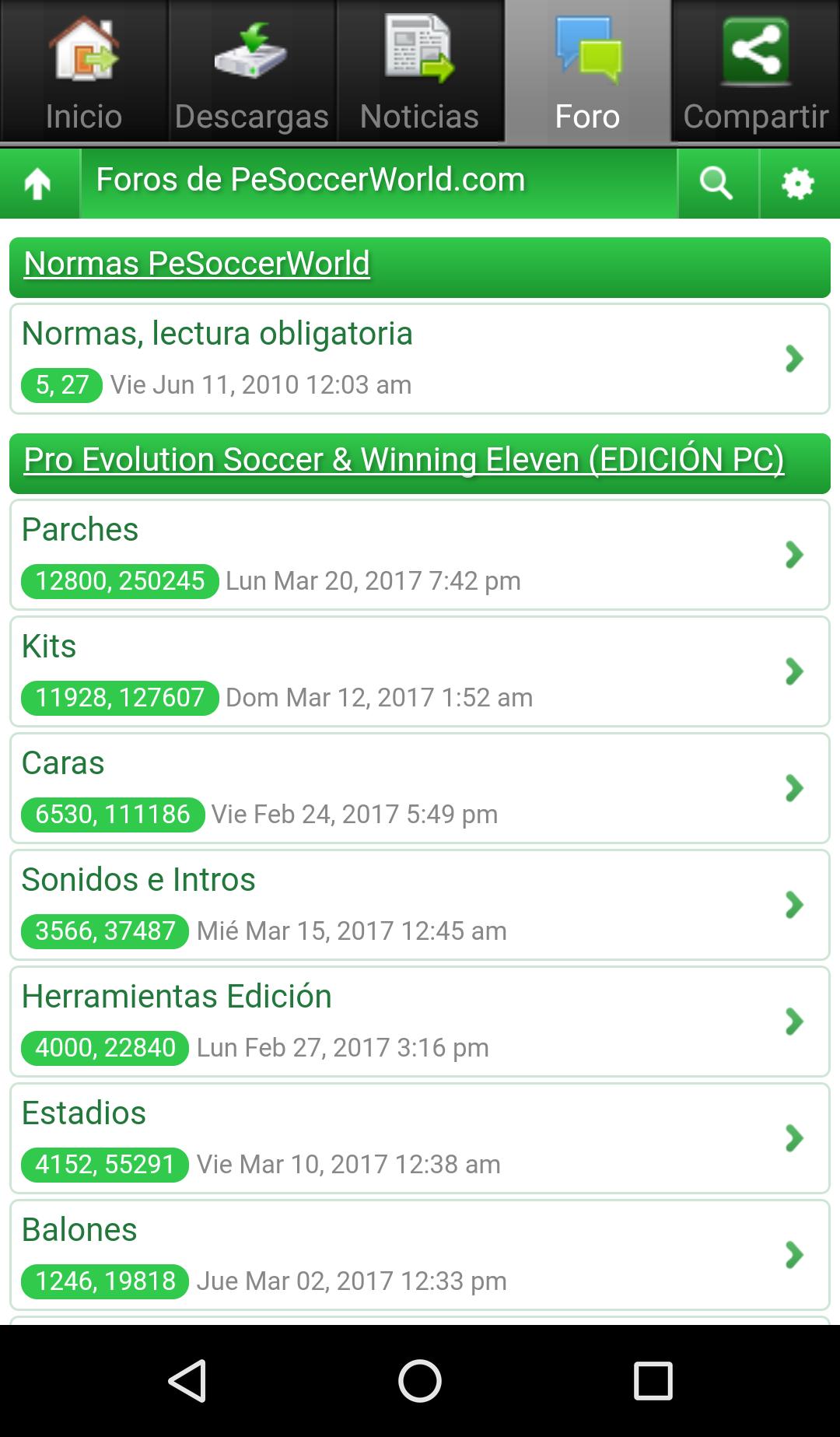Enter the Caras forum
The width and height of the screenshot is (840, 1437).
tap(420, 788)
